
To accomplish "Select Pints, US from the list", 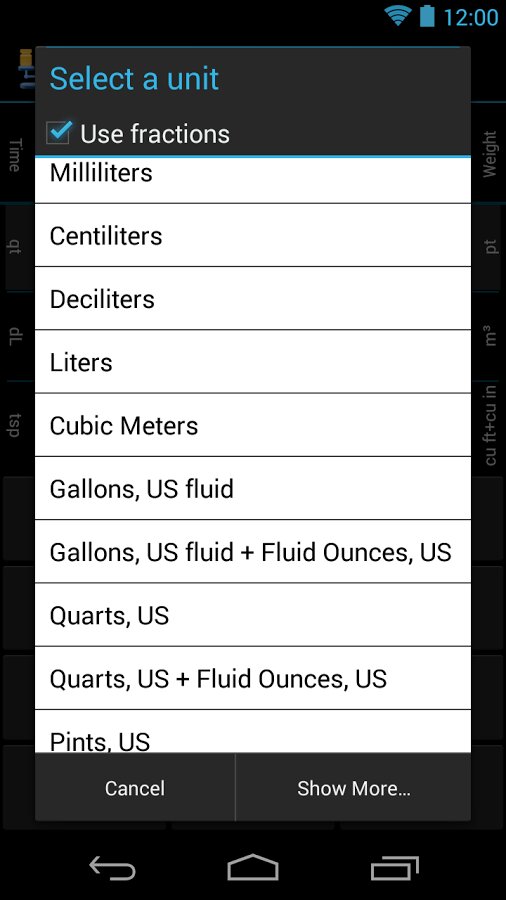I will point(253,731).
